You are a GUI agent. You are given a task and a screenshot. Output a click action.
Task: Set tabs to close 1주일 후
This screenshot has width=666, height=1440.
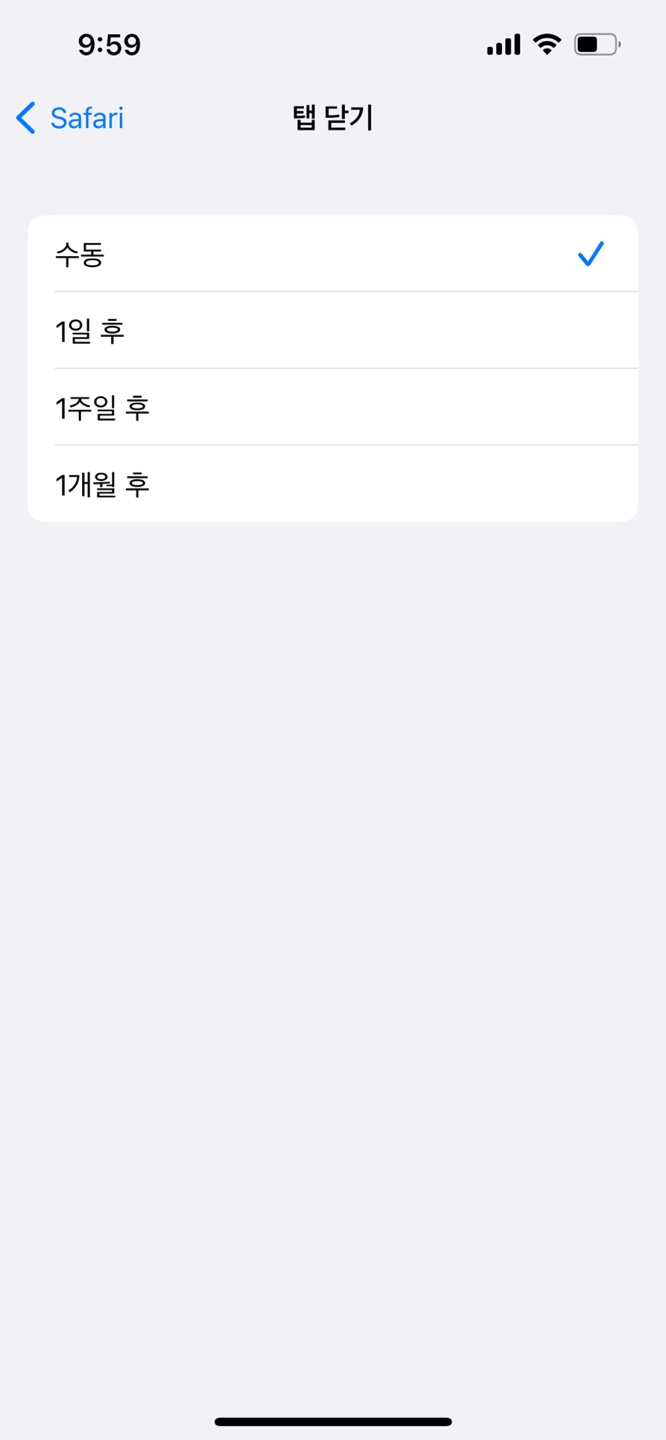333,407
